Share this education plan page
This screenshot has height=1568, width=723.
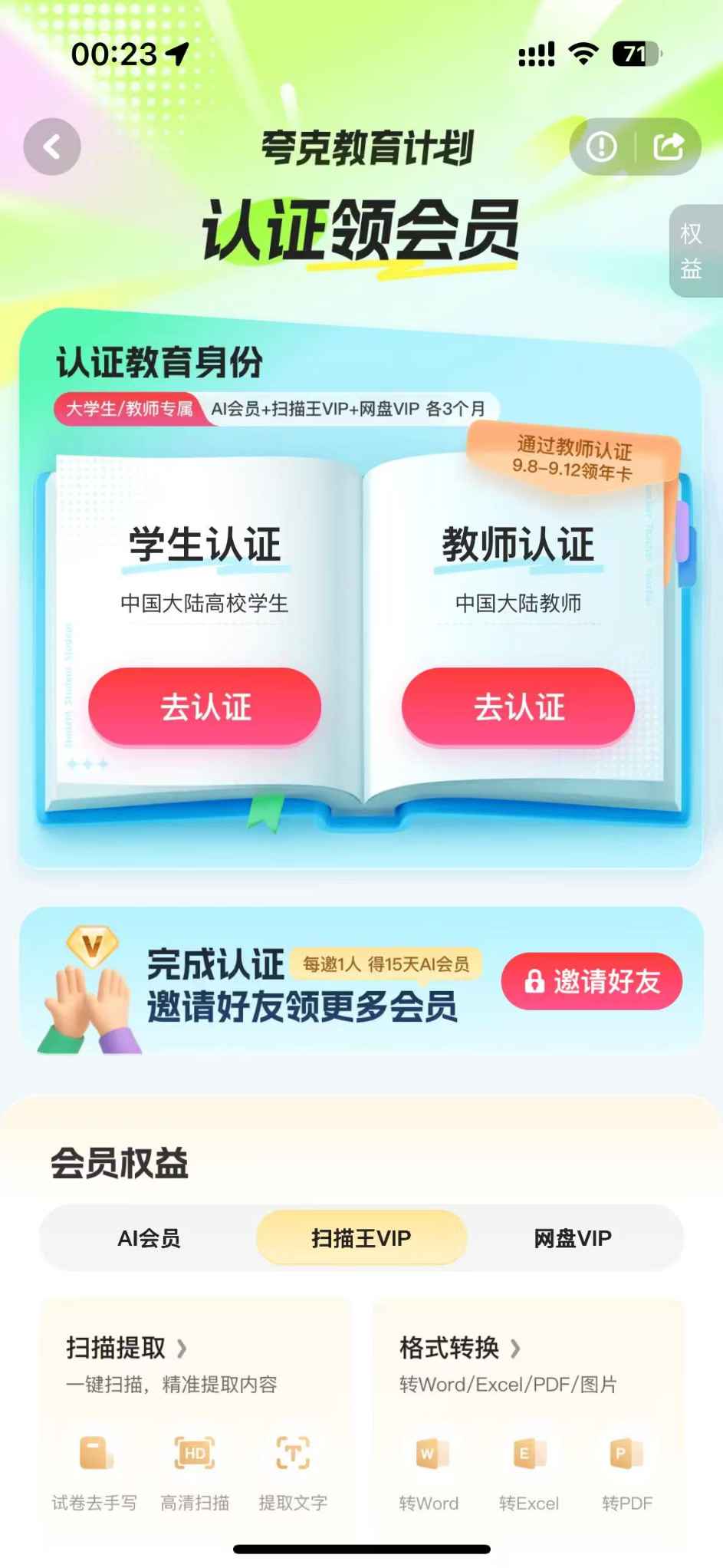tap(668, 147)
